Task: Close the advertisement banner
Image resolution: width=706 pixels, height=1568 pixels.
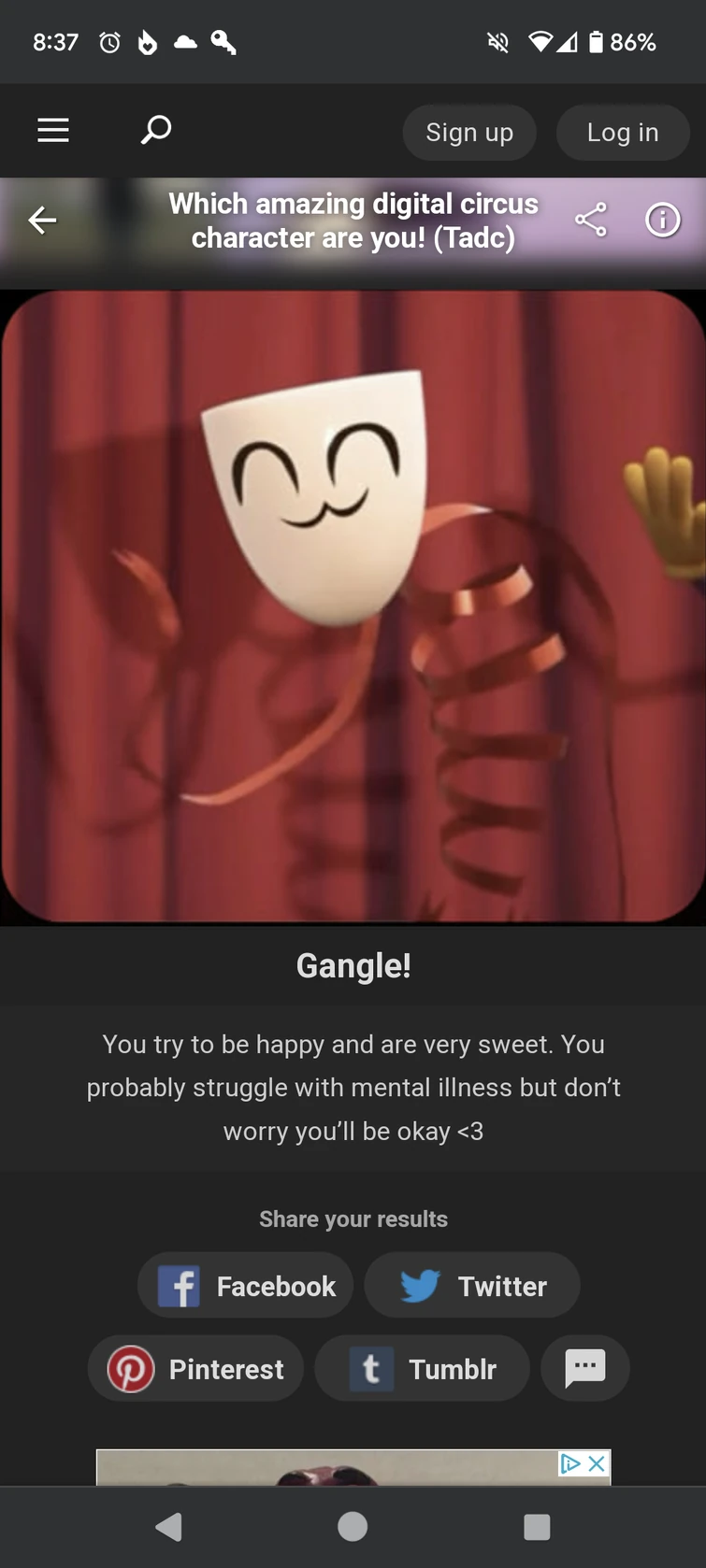Action: [597, 1463]
